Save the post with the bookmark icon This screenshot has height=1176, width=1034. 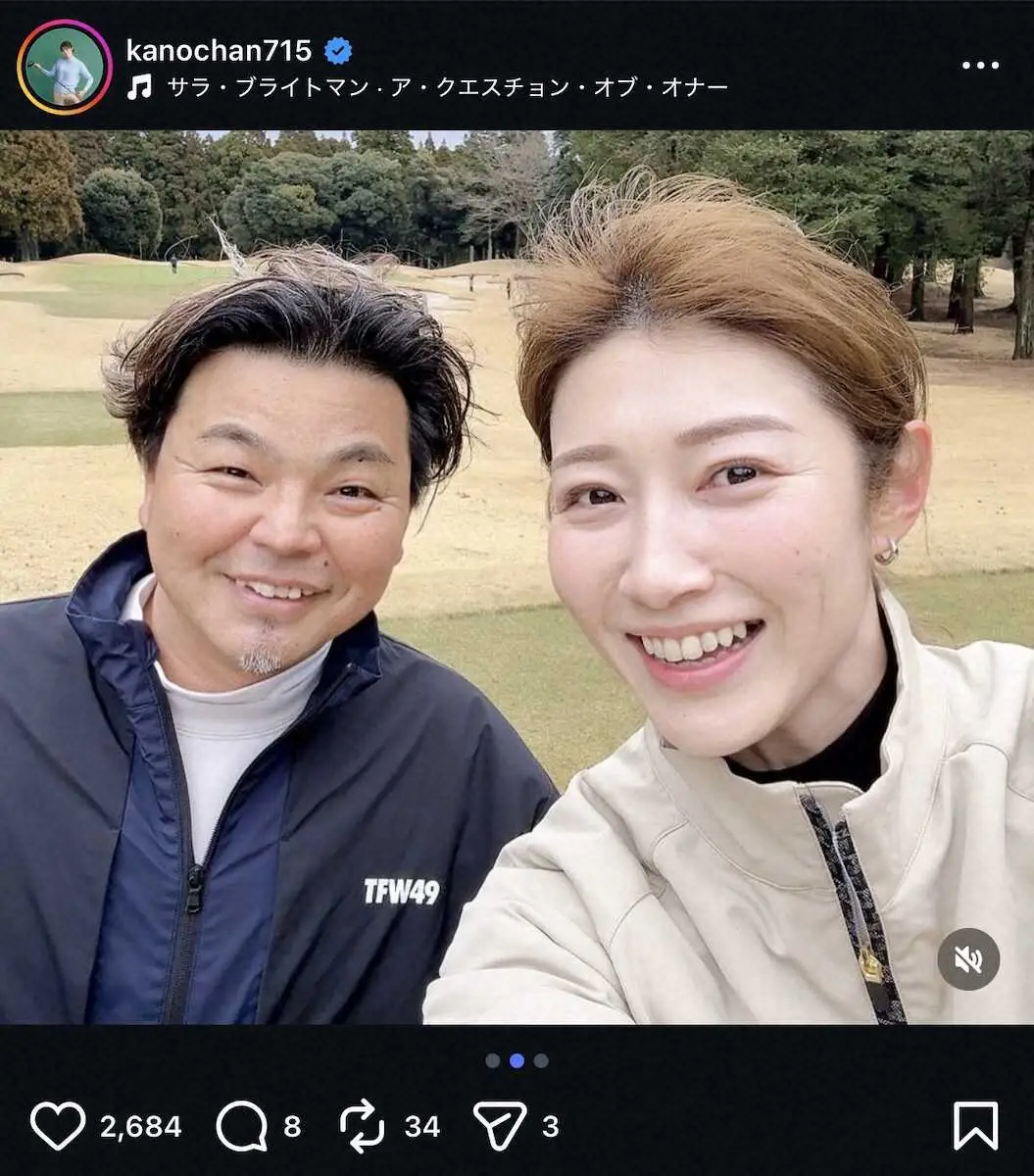click(x=975, y=1126)
